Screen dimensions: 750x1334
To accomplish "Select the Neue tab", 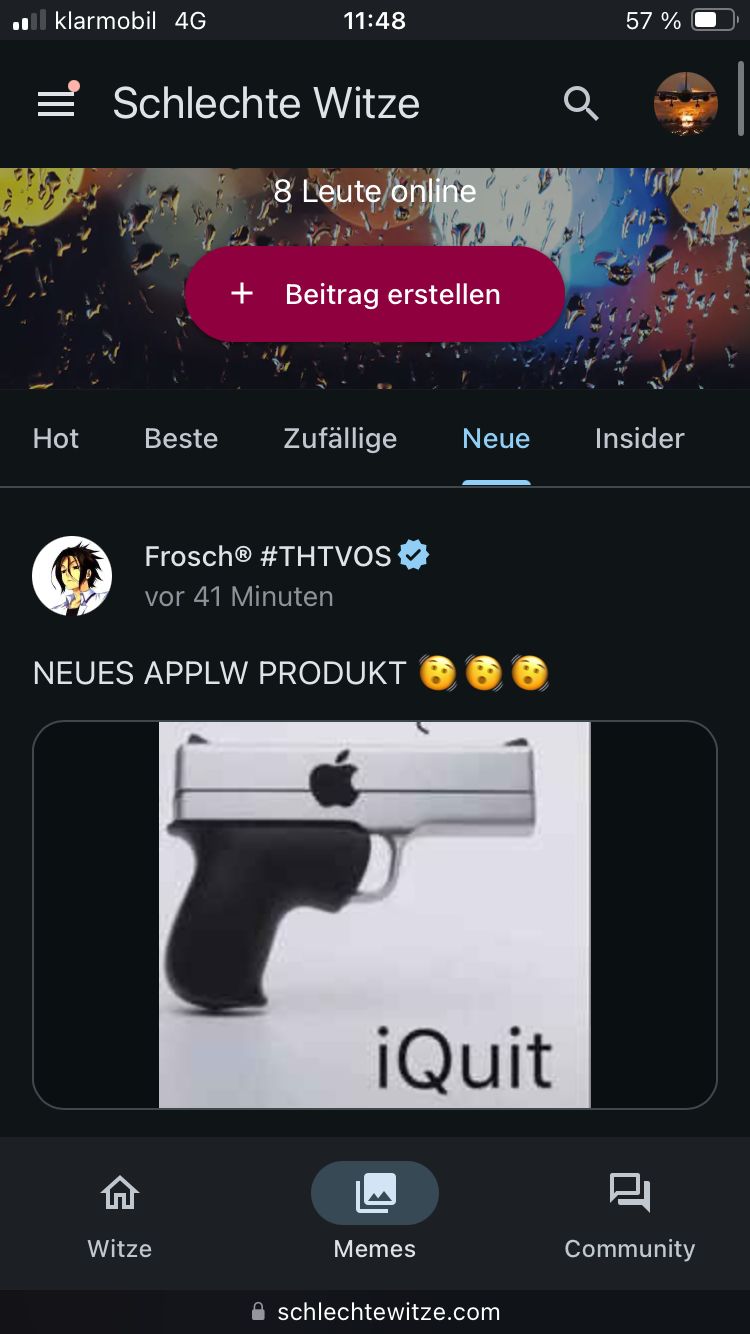I will 496,438.
